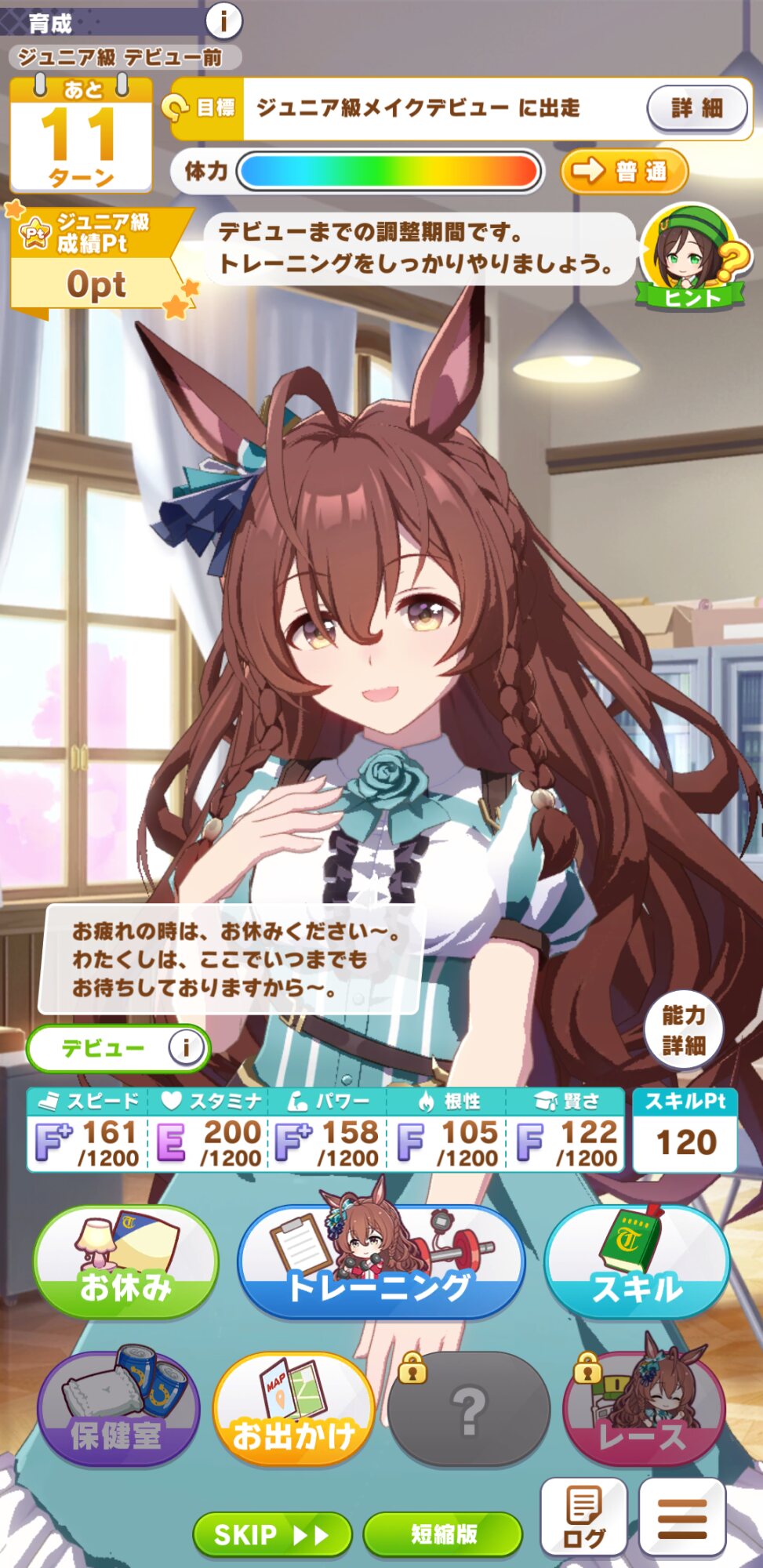763x1568 pixels.
Task: Open the hamburger menu
Action: 681,1516
